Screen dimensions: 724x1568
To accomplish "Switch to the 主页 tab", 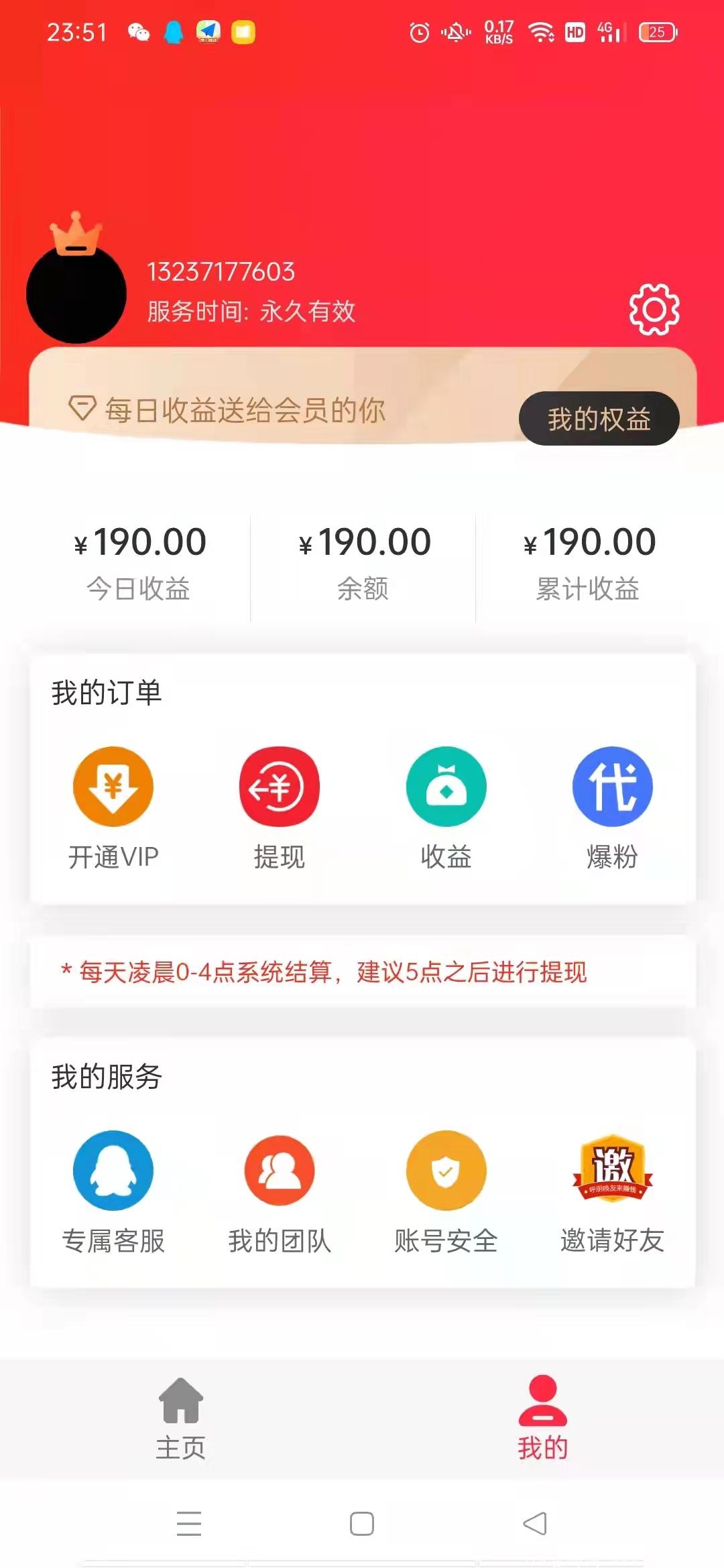I will click(181, 1417).
